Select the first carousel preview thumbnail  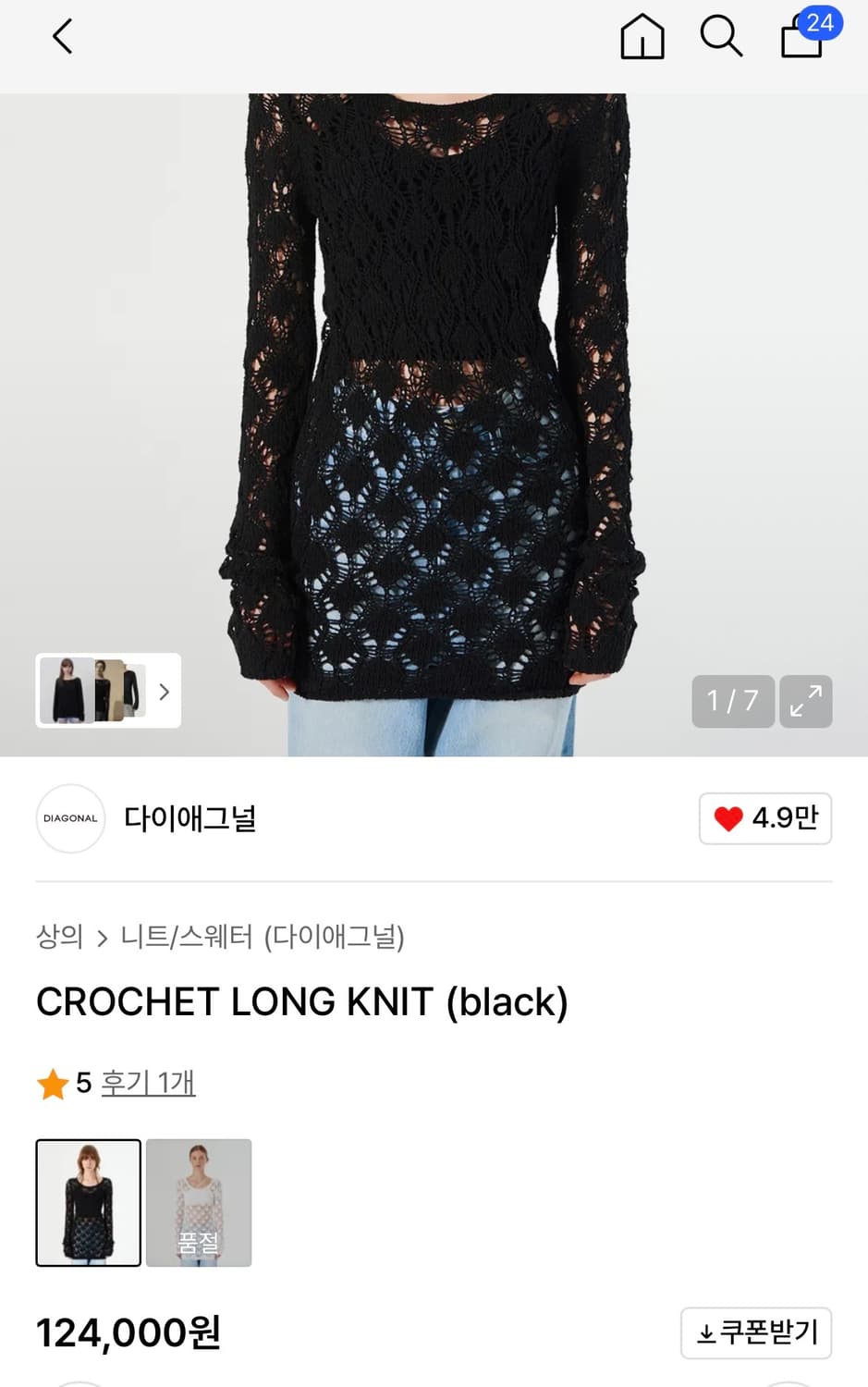[64, 691]
